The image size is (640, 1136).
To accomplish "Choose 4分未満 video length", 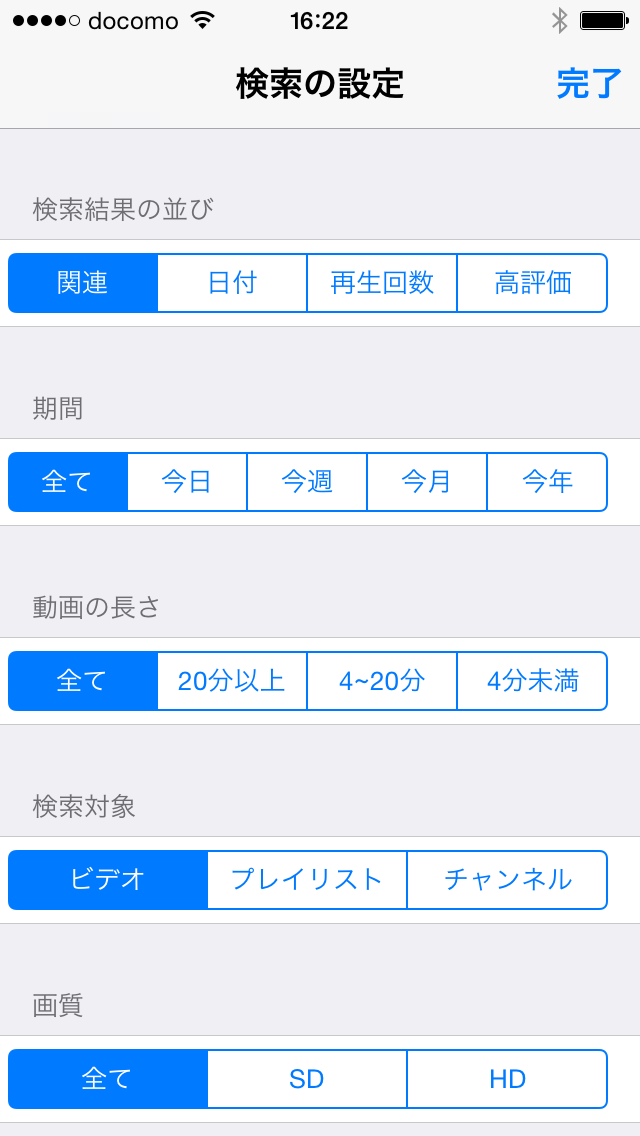I will coord(532,681).
